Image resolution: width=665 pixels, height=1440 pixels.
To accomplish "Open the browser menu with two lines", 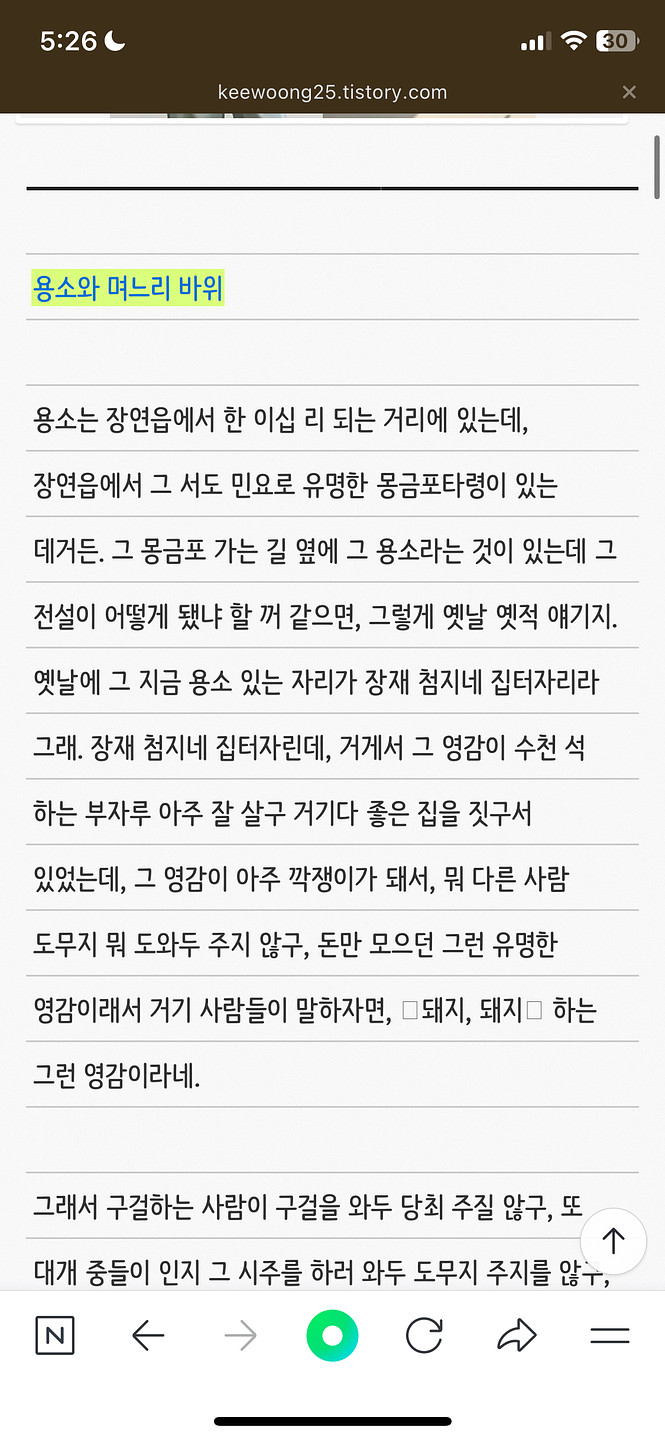I will point(609,1336).
